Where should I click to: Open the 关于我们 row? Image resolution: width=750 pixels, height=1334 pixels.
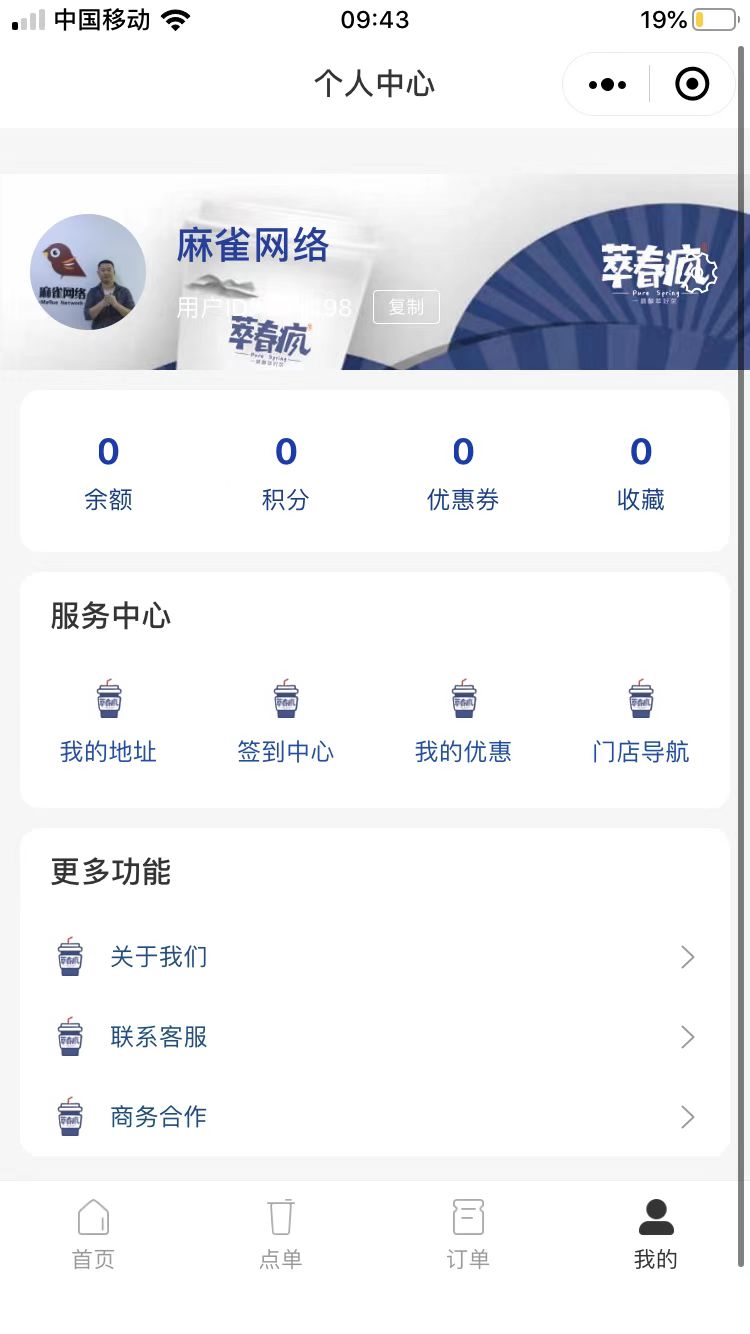[375, 957]
